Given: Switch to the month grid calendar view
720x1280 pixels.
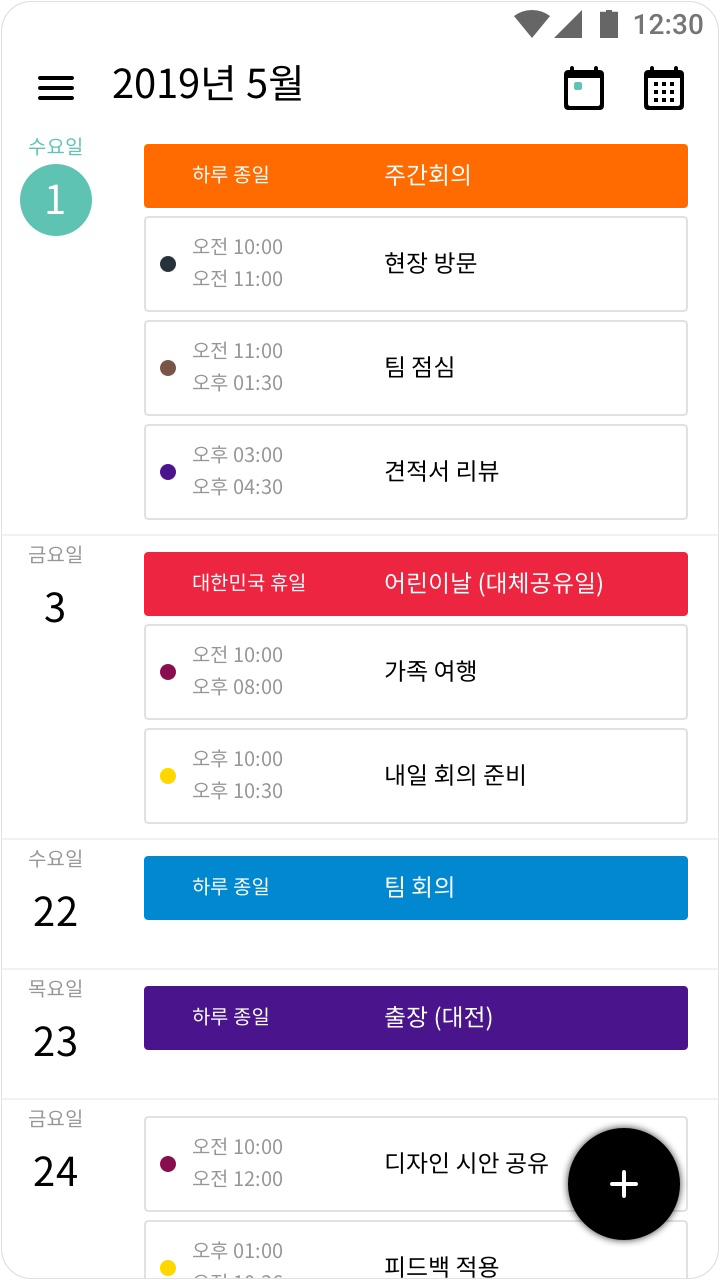Looking at the screenshot, I should tap(664, 88).
